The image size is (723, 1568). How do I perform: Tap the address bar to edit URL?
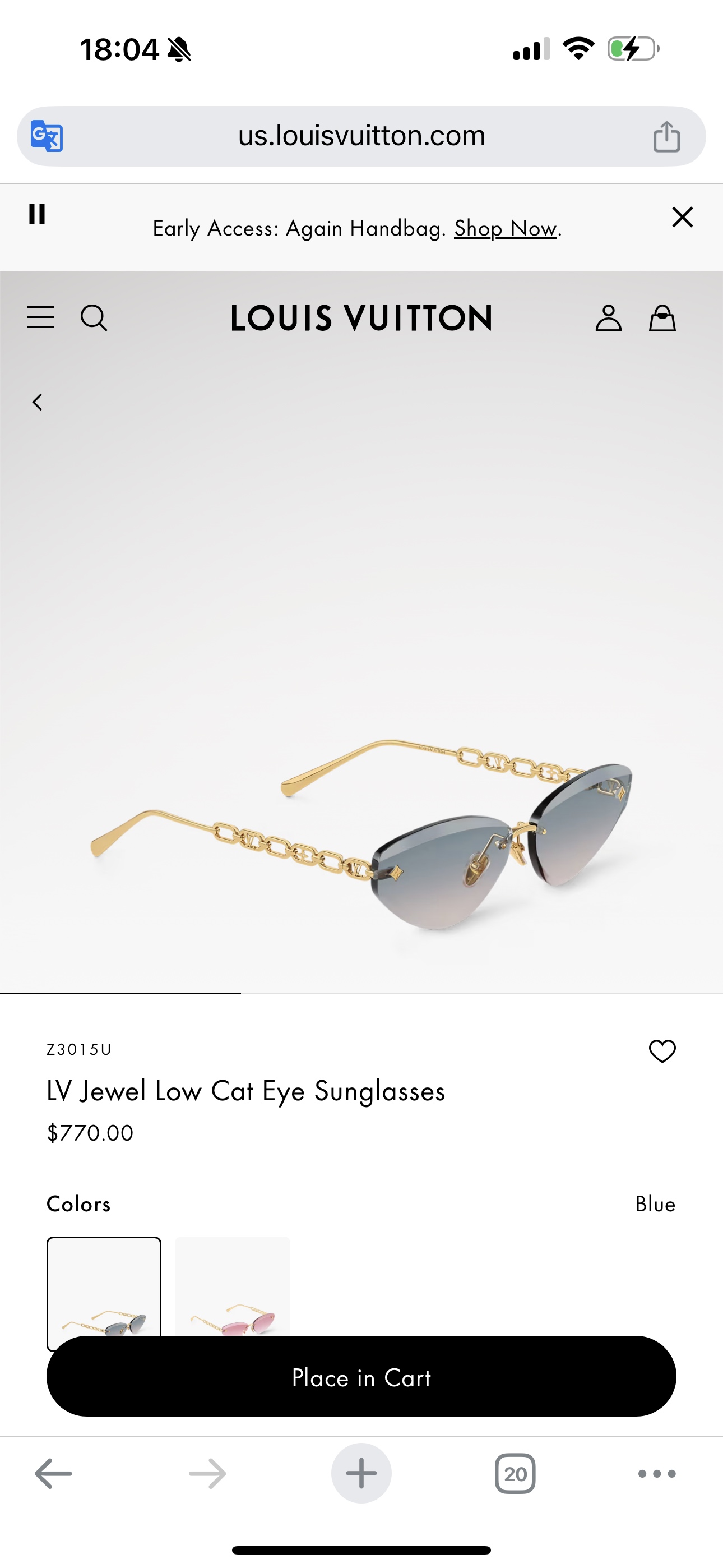pyautogui.click(x=361, y=136)
